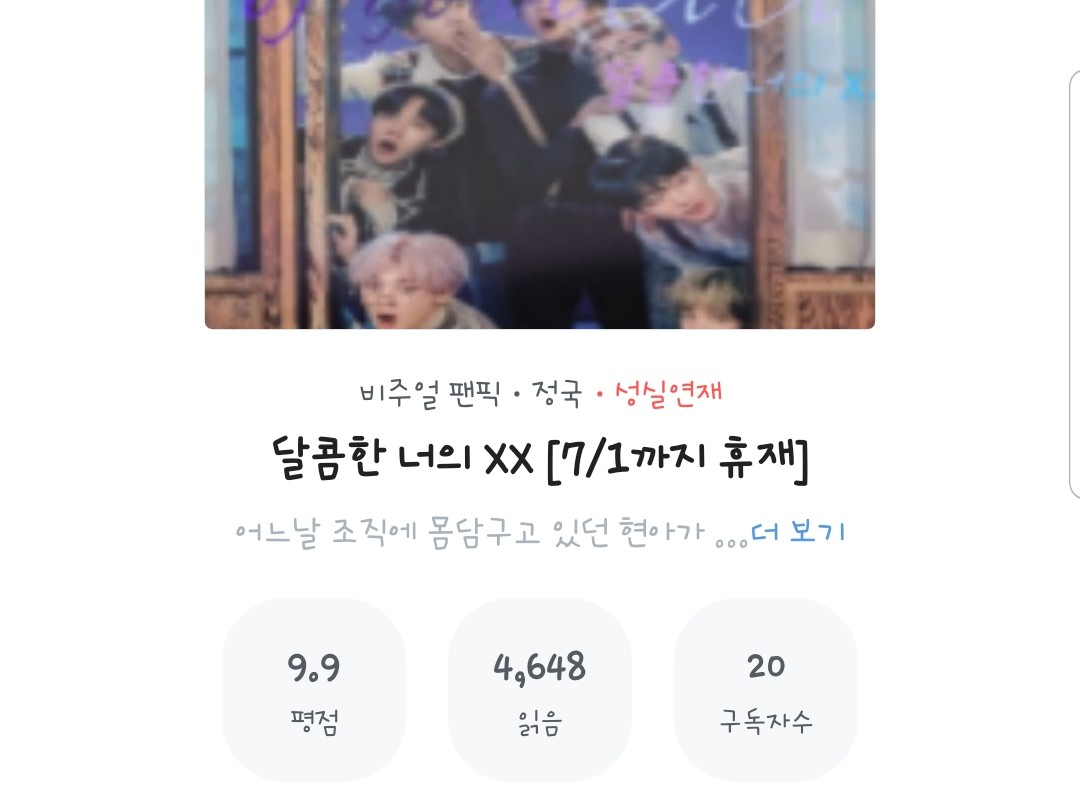Expand the description with 더 보기

click(x=798, y=531)
